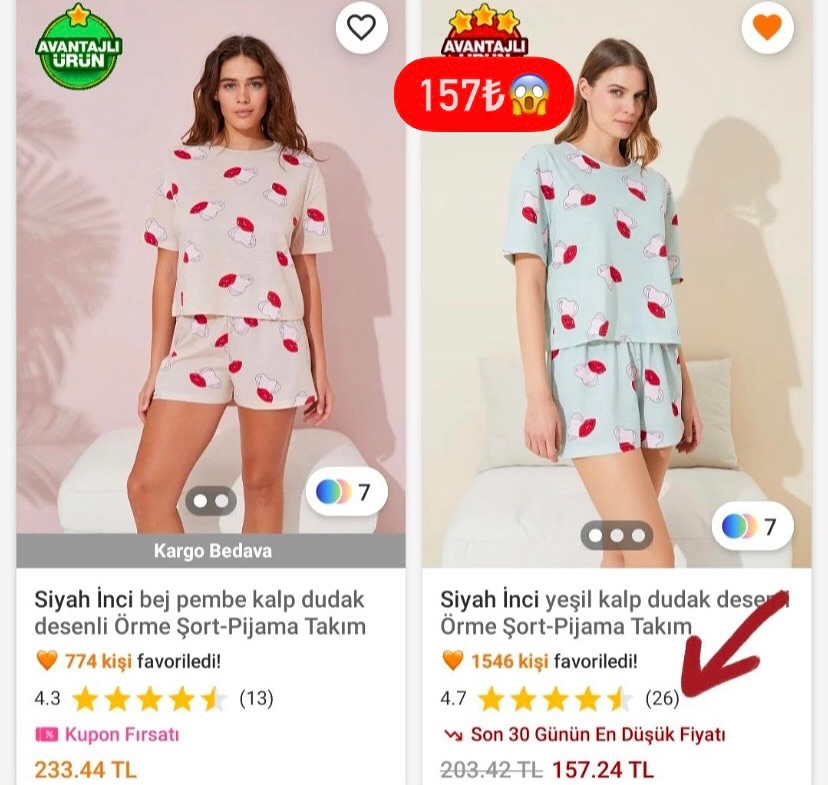The height and width of the screenshot is (785, 828).
Task: Open the bej pembe kalp dudak pajama product
Action: [200, 613]
